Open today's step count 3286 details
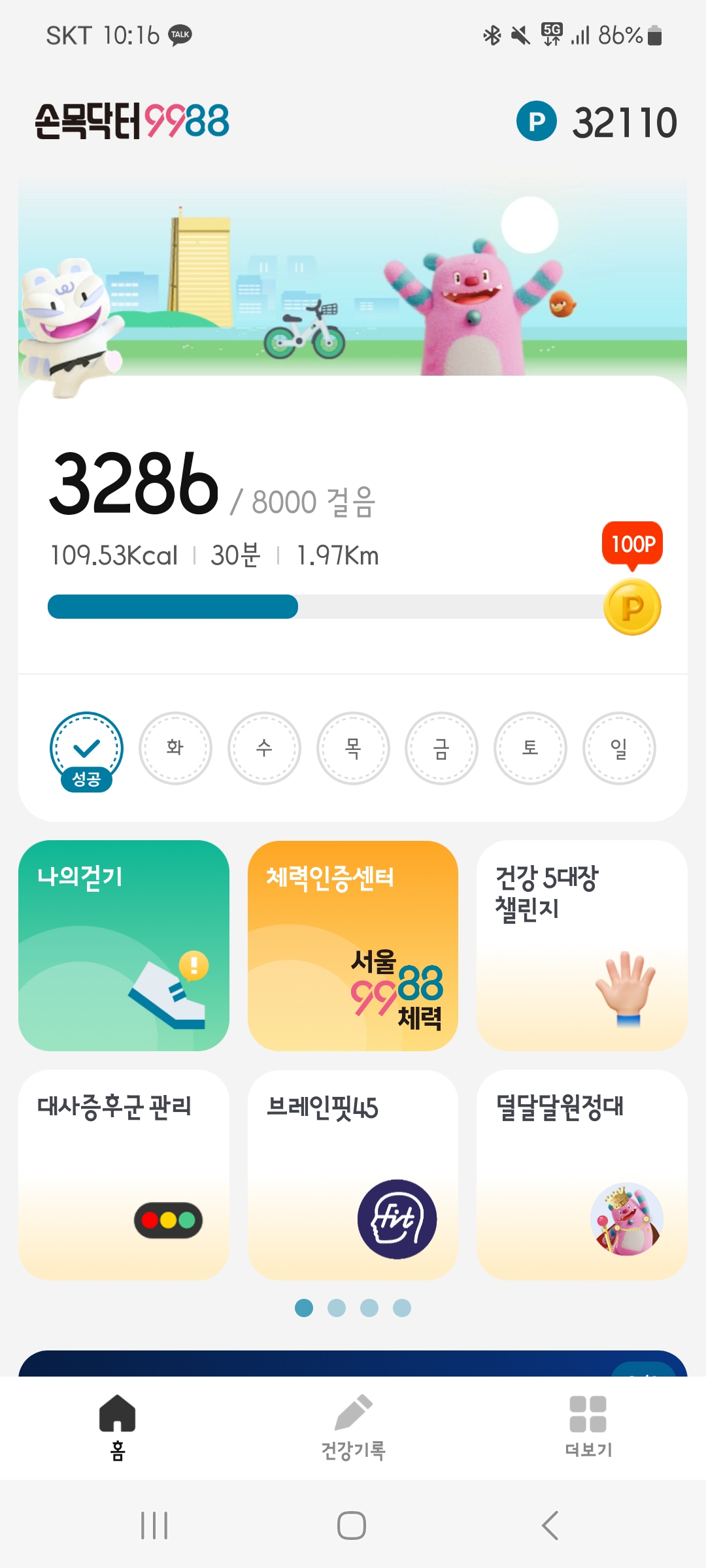Image resolution: width=706 pixels, height=1568 pixels. pyautogui.click(x=134, y=485)
